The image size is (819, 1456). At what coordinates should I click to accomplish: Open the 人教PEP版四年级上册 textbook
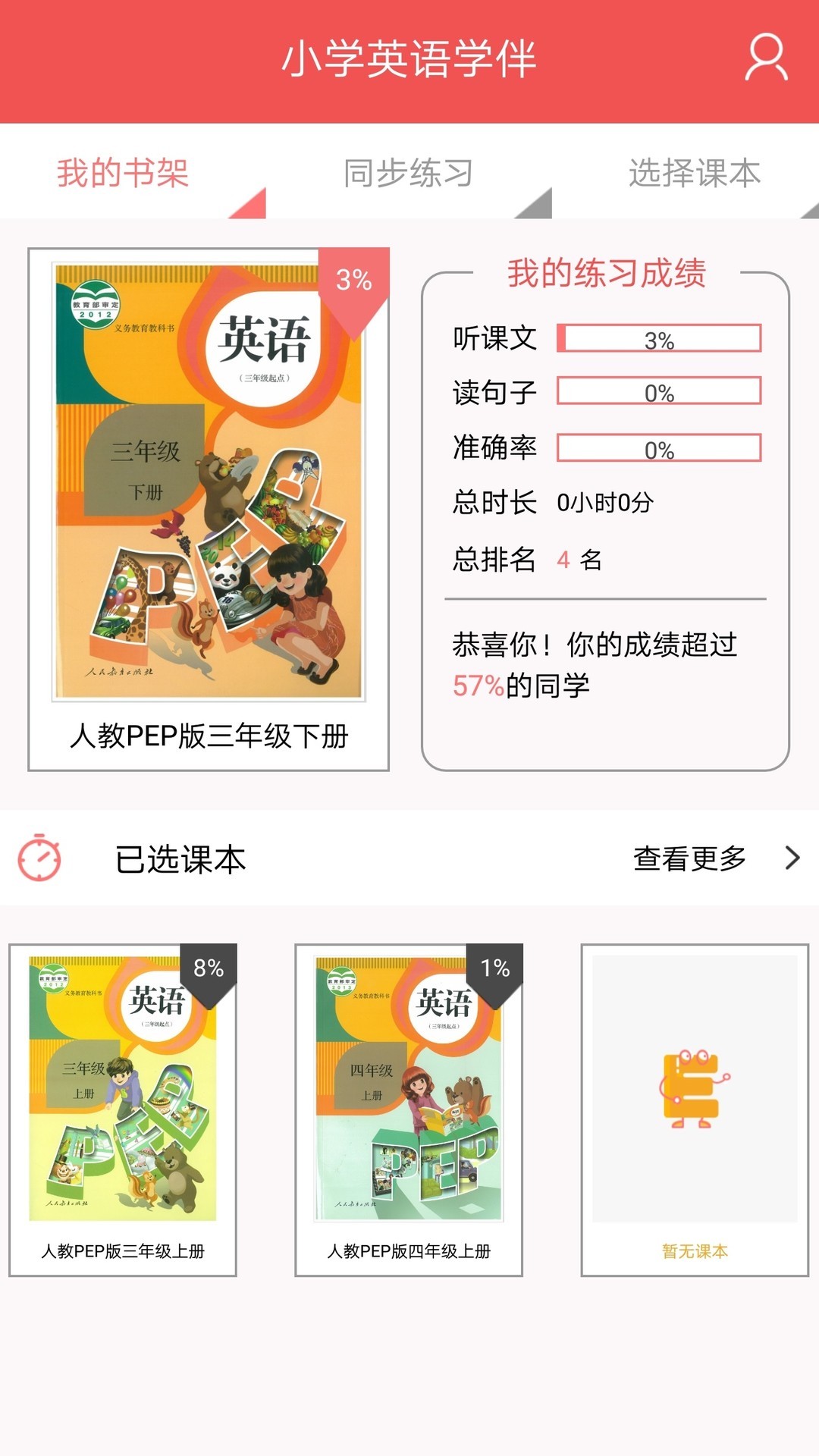(x=408, y=1109)
